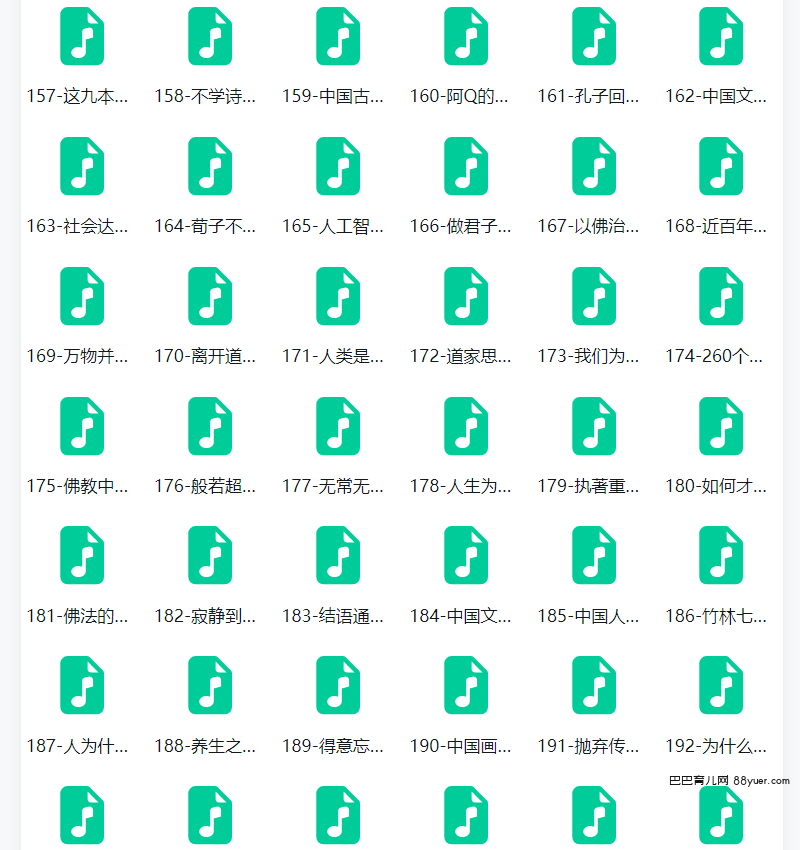800x850 pixels.
Task: Select the file 183-结语通
Action: click(338, 556)
